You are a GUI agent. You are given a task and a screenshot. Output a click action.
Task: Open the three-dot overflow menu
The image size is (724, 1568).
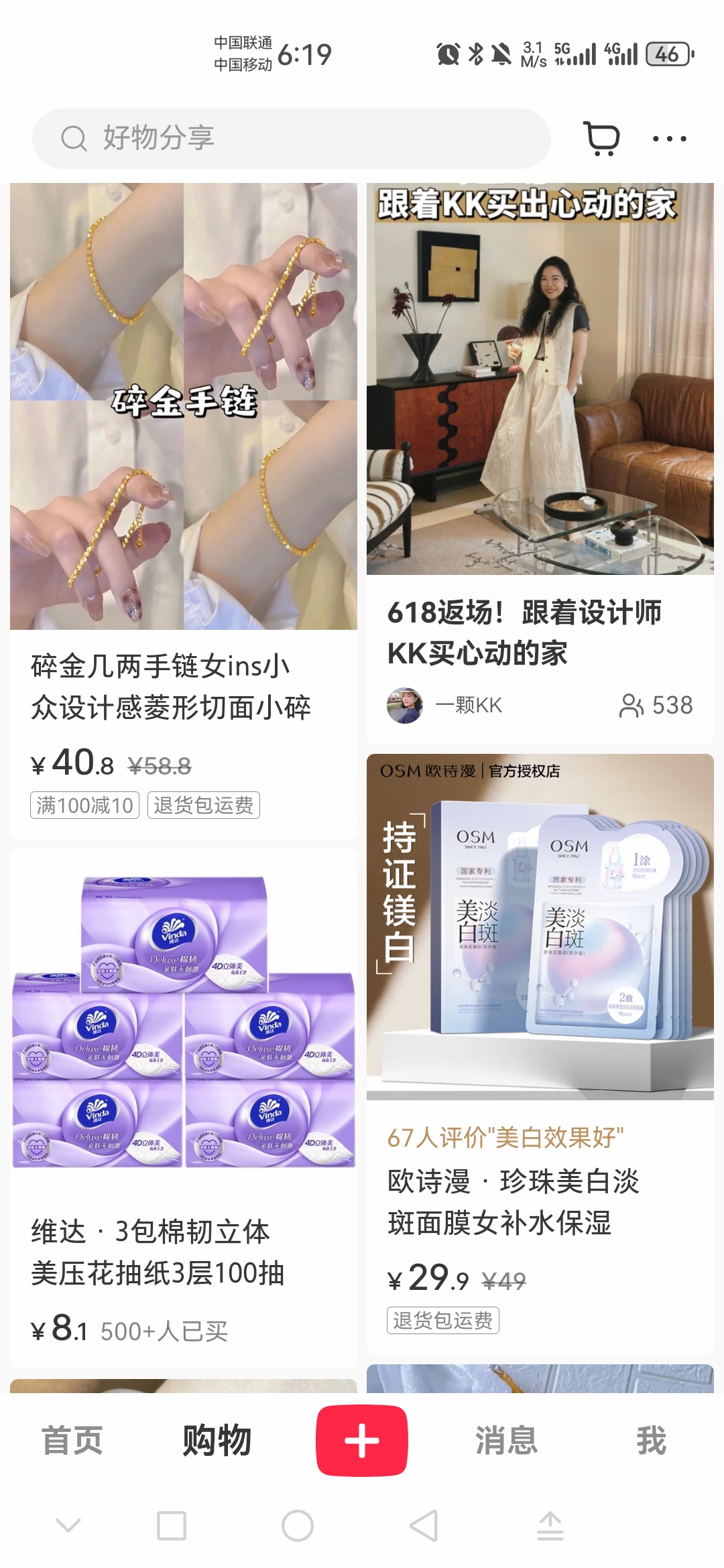point(669,139)
